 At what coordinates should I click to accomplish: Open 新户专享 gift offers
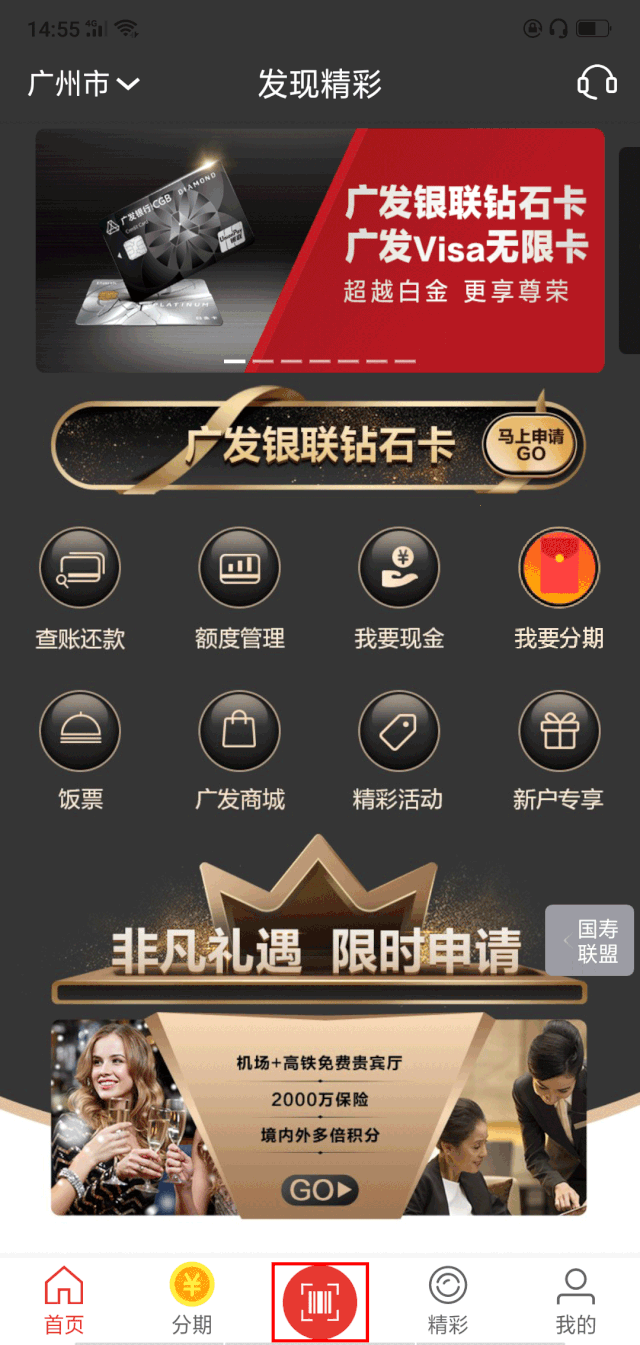click(559, 751)
